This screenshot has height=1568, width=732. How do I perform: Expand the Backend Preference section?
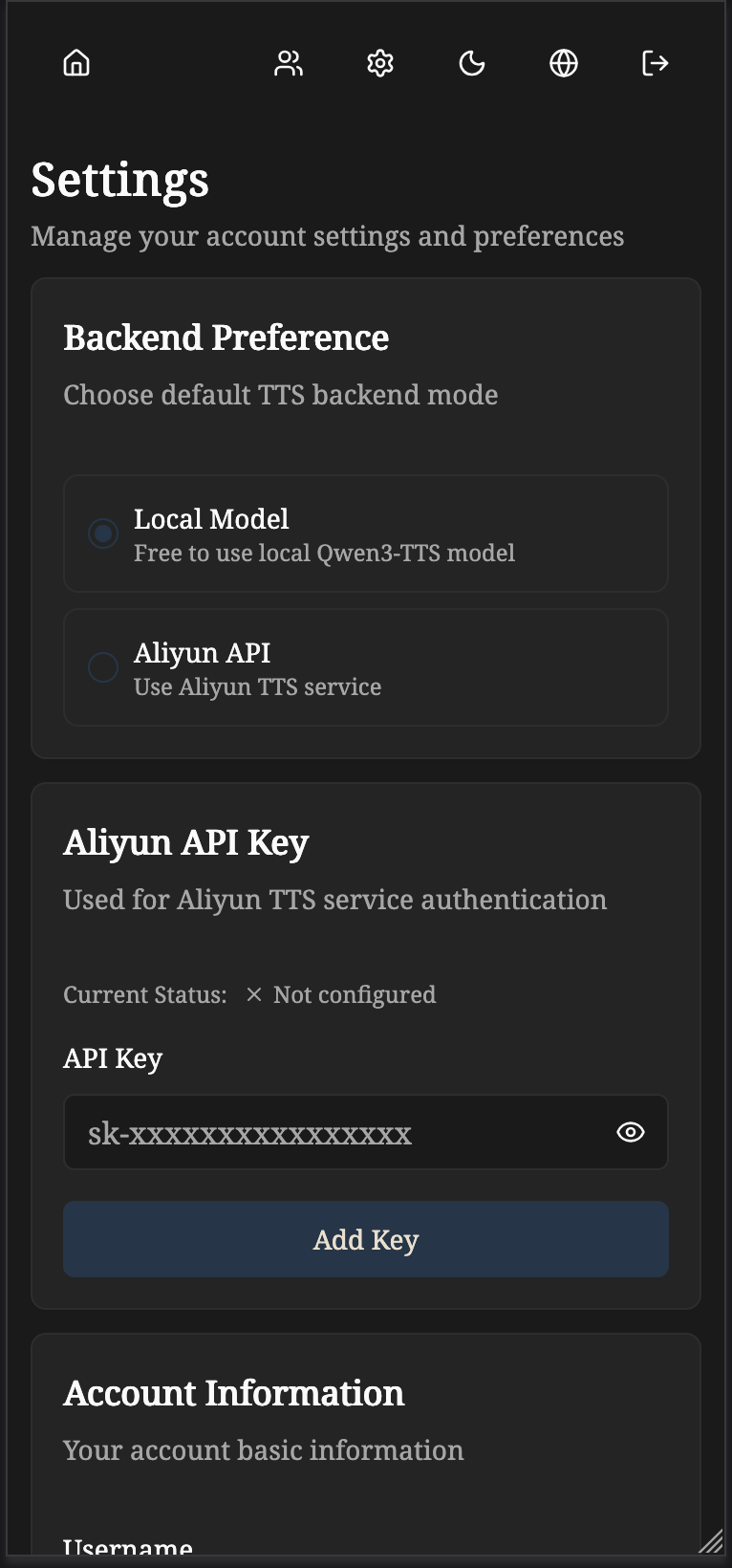tap(226, 337)
